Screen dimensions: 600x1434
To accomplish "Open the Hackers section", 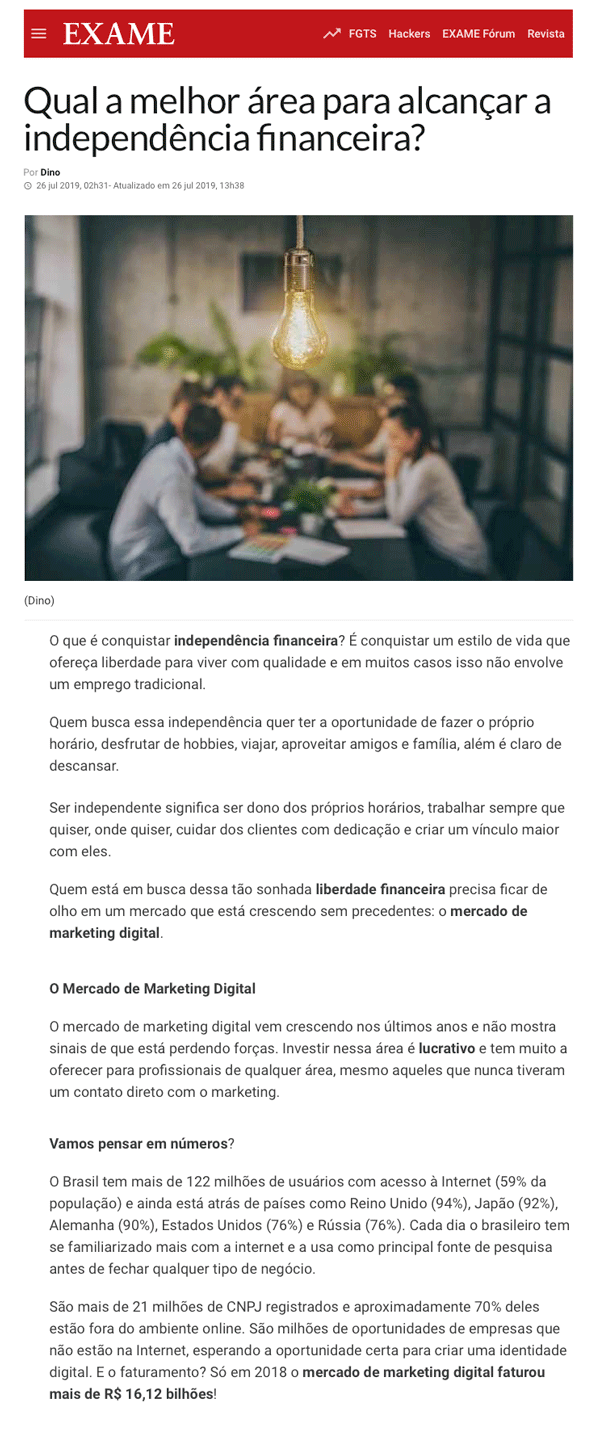I will tap(409, 34).
